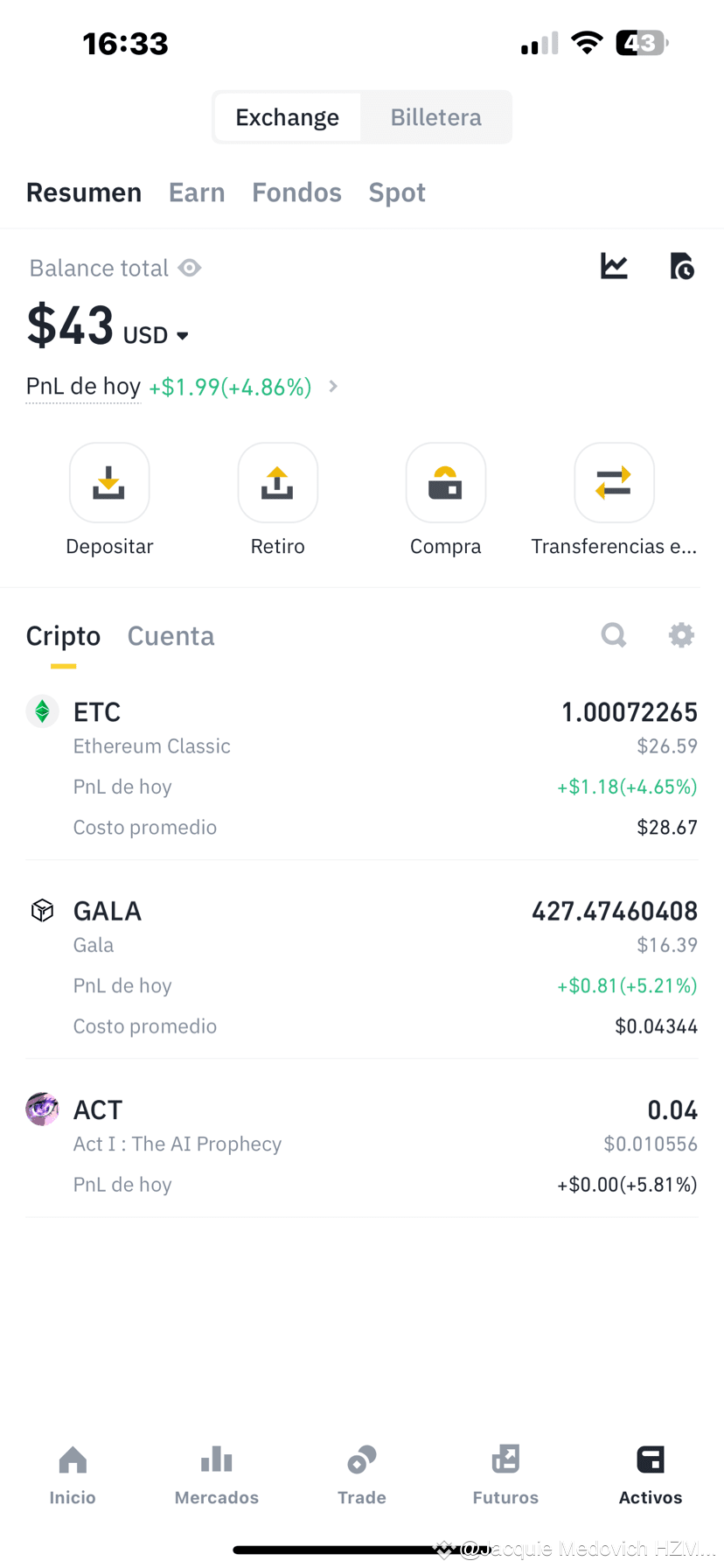Start a Retiro withdrawal
This screenshot has height=1568, width=724.
[277, 483]
